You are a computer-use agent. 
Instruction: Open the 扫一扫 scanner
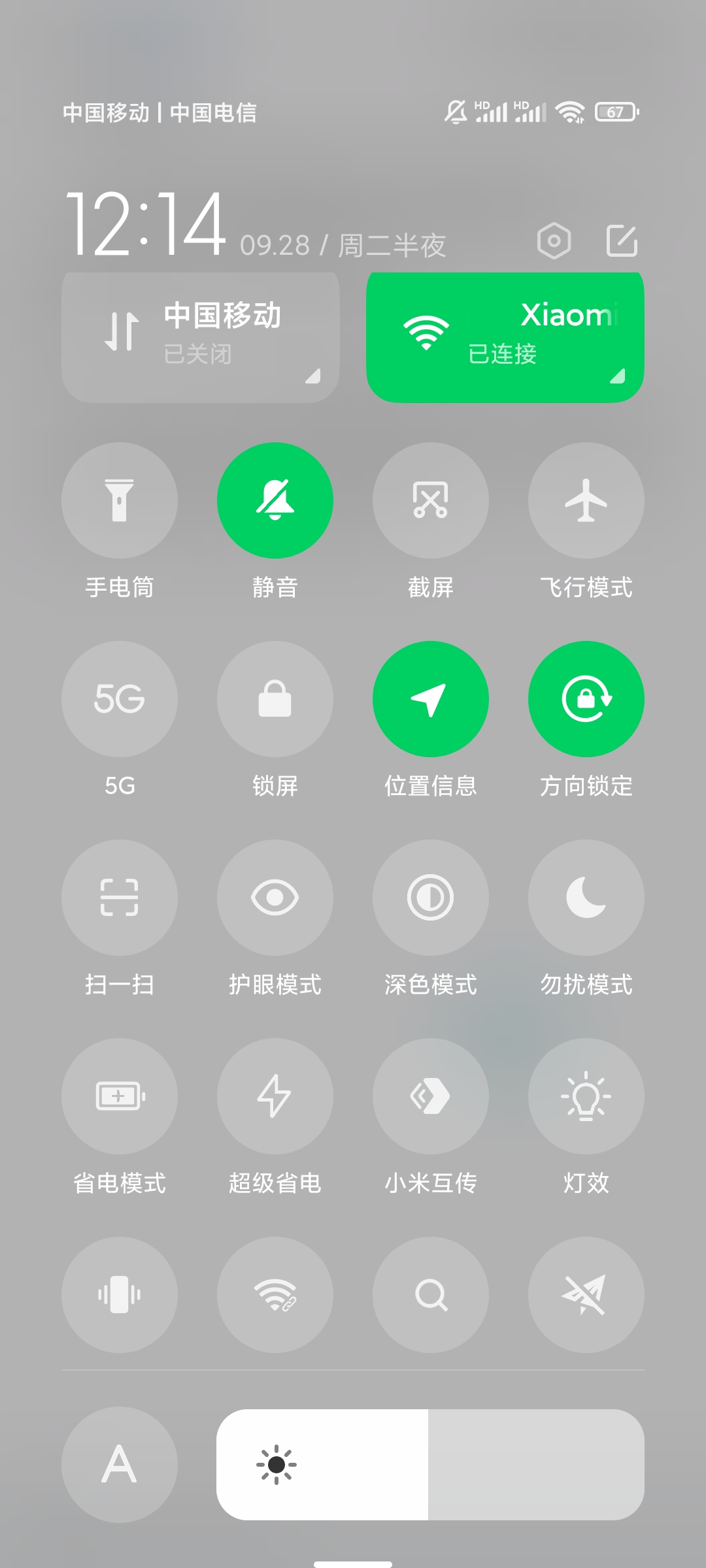120,898
